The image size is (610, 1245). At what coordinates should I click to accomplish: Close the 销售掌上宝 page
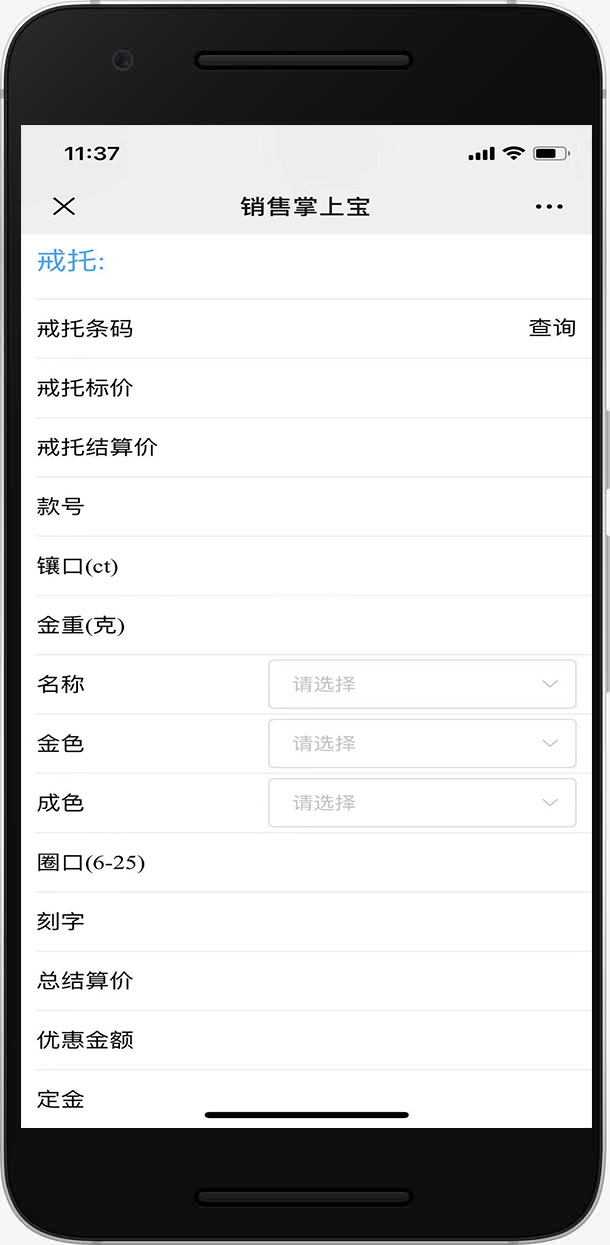[x=64, y=206]
